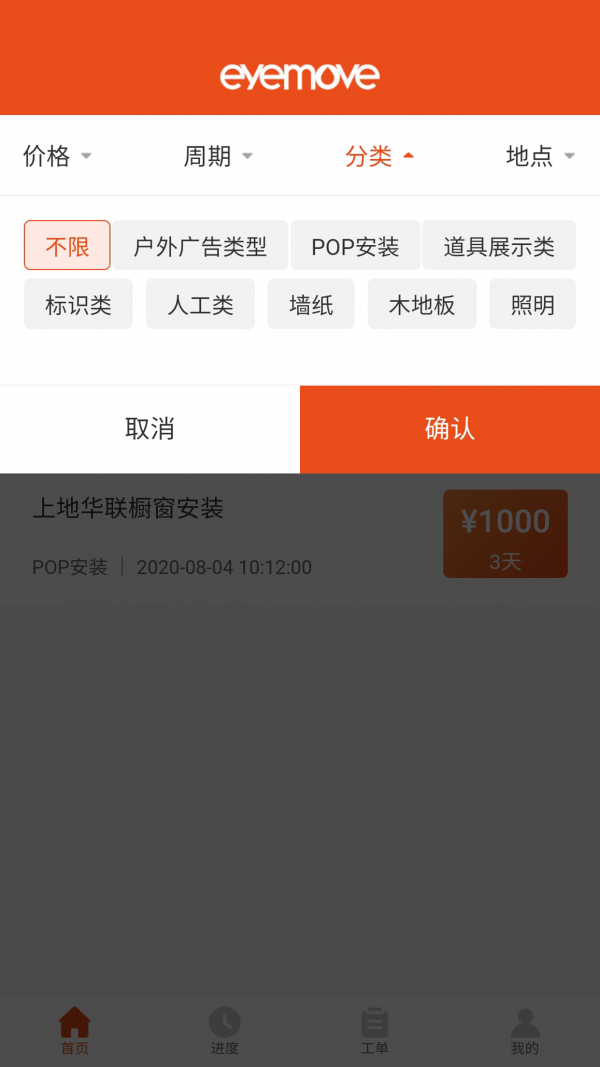Tap 取消 to cancel the filter

click(x=150, y=429)
